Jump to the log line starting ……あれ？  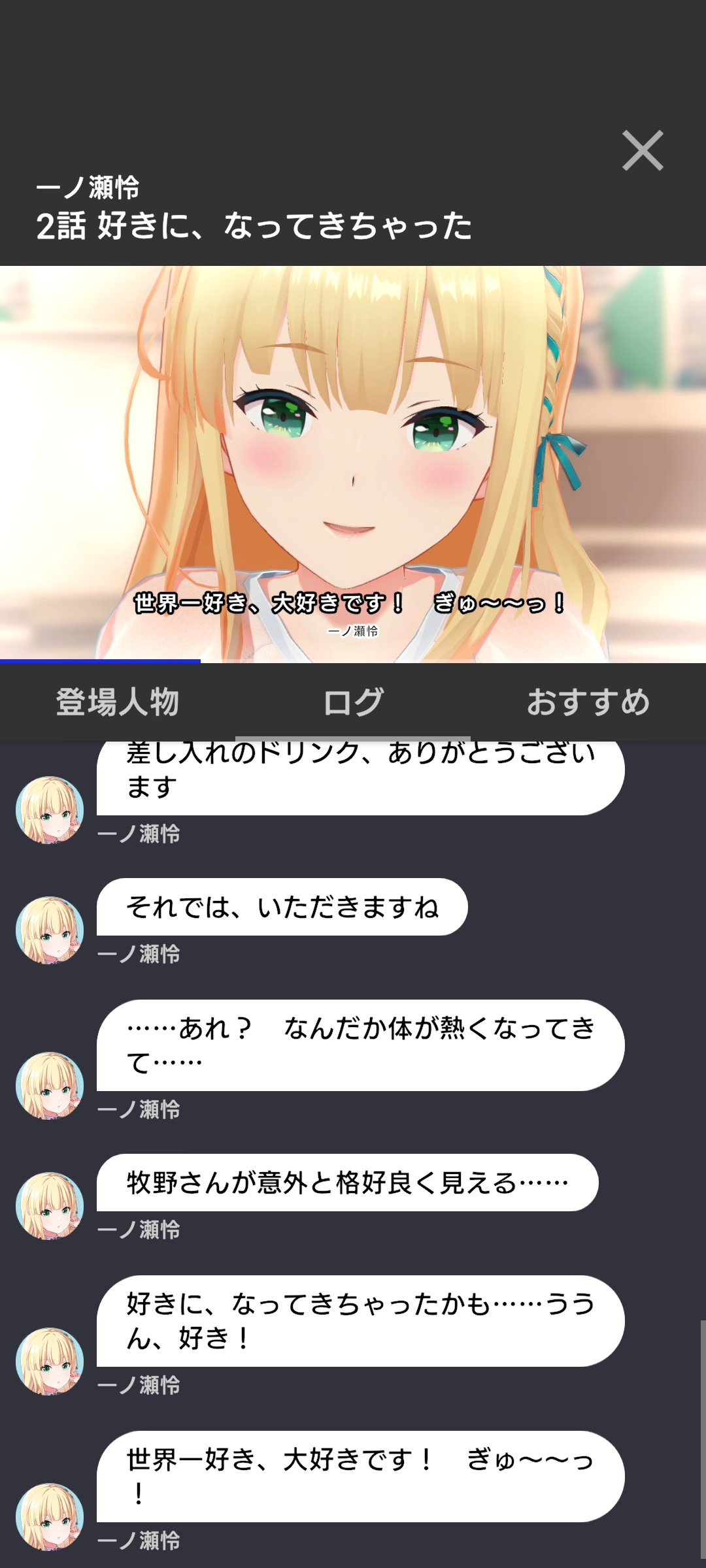[360, 1045]
